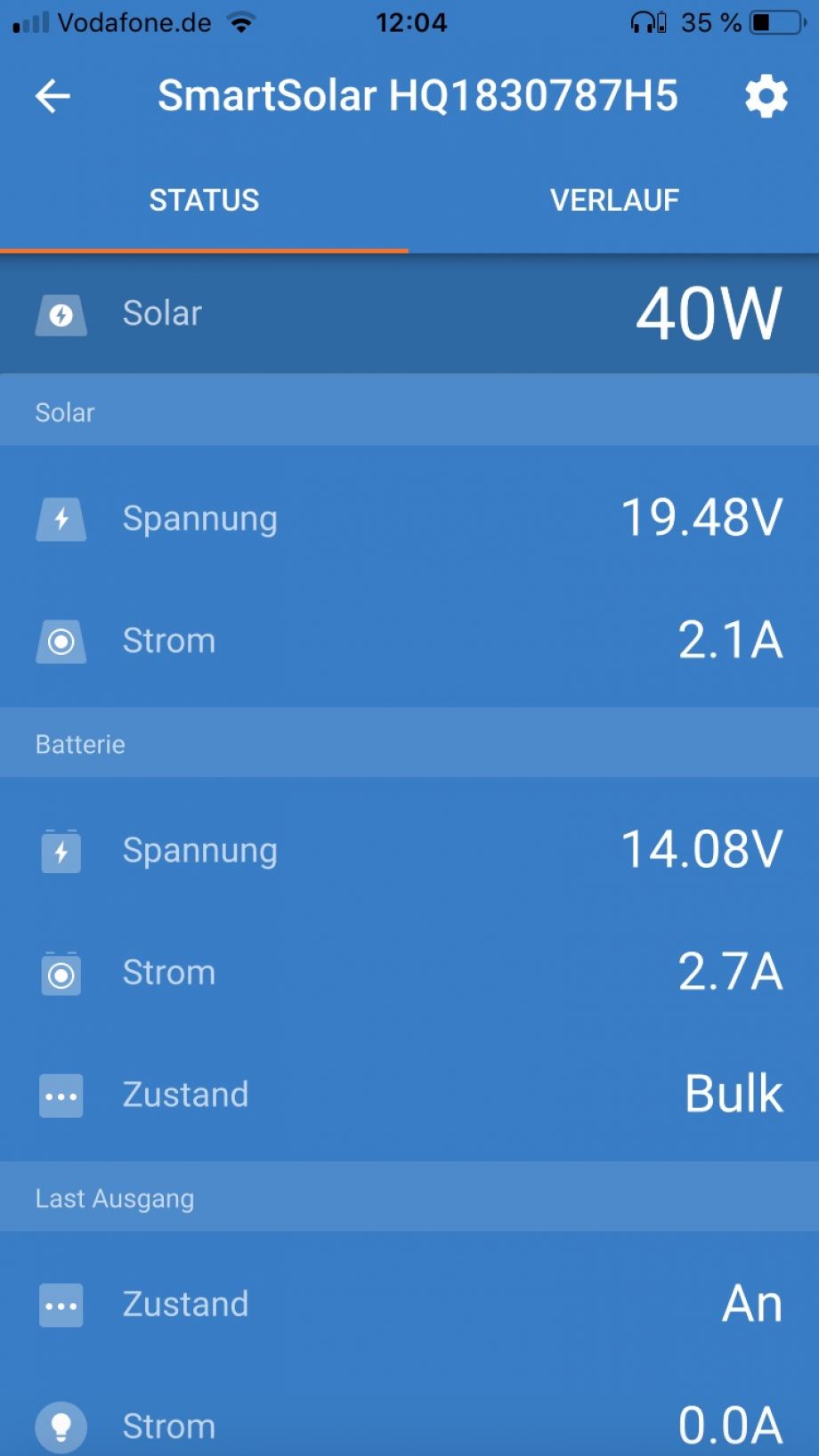The height and width of the screenshot is (1456, 819).
Task: Select the Zustand icon under Last Ausgang
Action: [60, 1305]
